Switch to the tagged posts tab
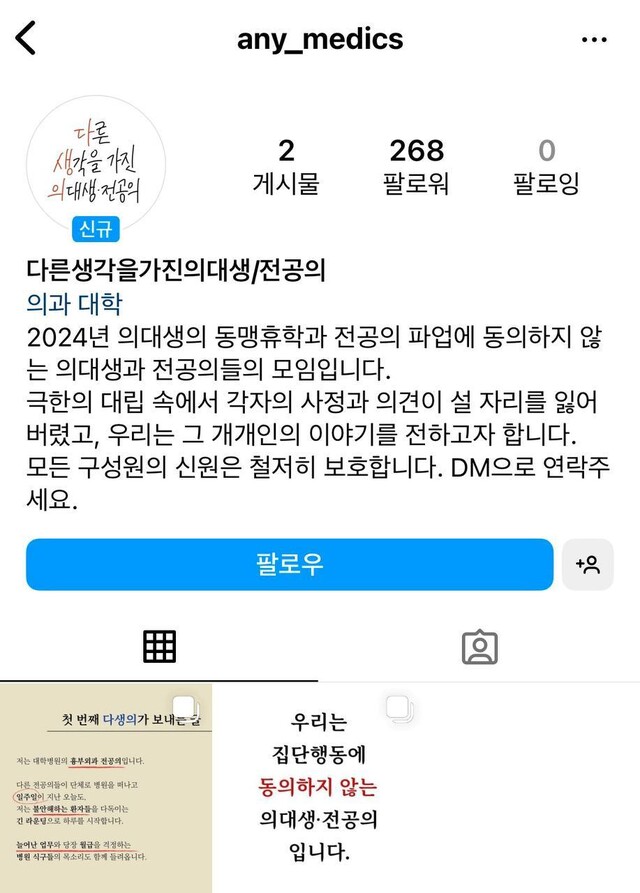The image size is (640, 893). click(480, 647)
